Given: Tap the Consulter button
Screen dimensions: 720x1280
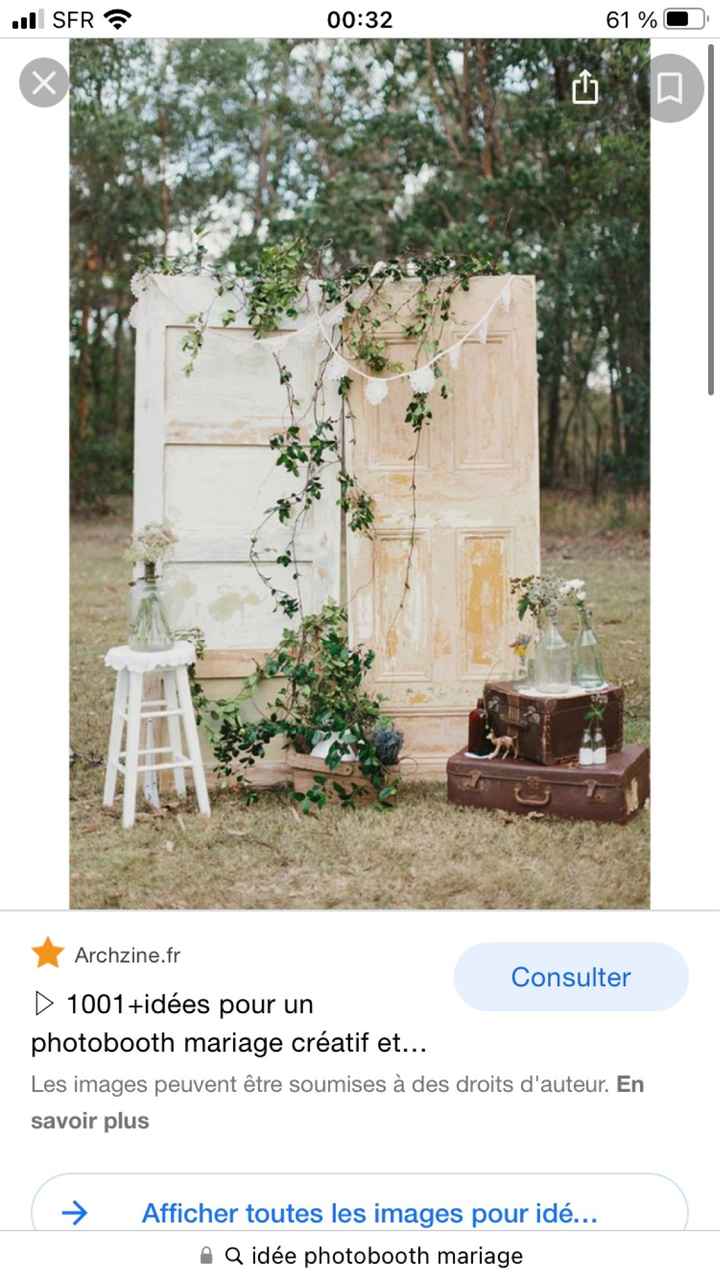Looking at the screenshot, I should [x=570, y=977].
